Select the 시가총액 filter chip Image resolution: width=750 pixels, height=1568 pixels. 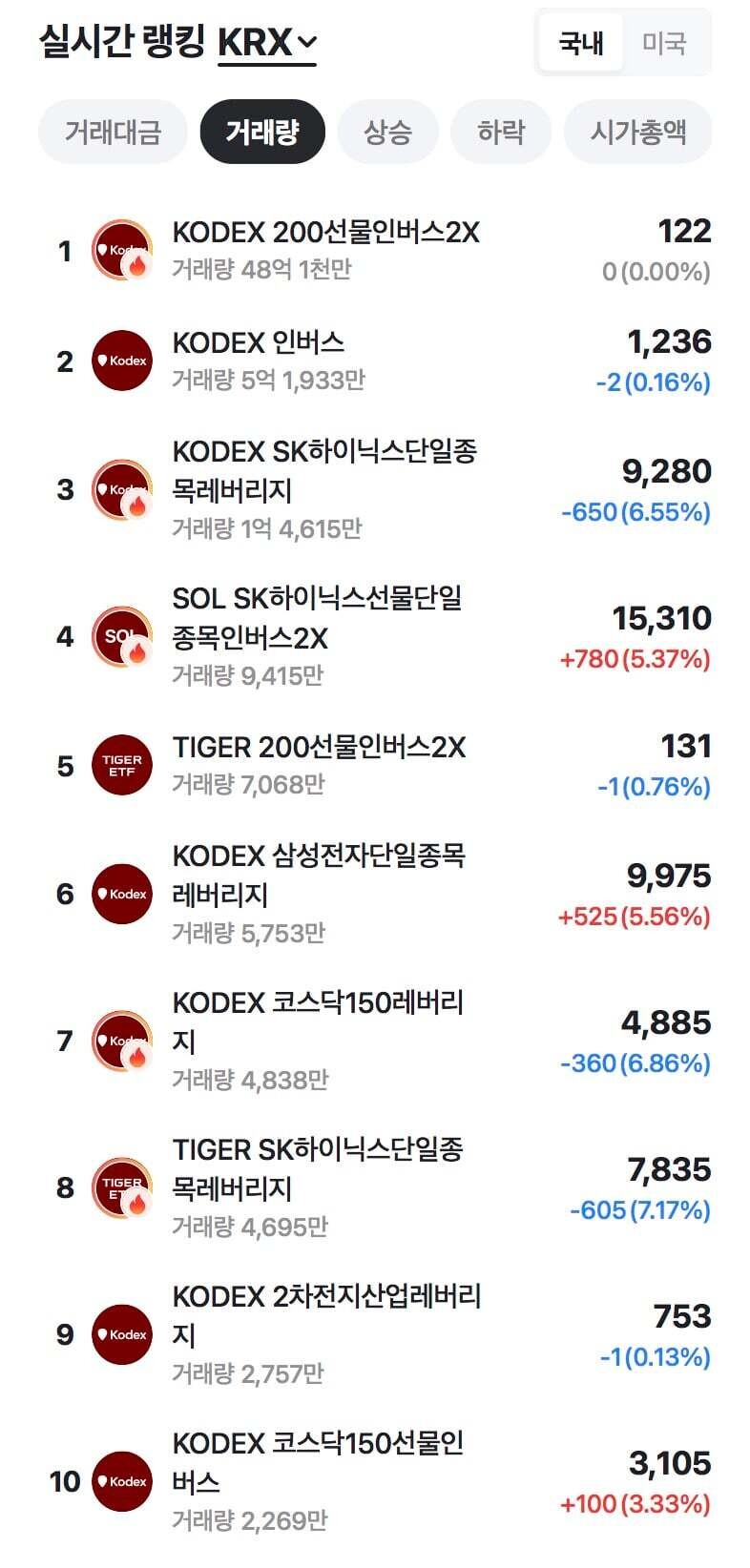tap(638, 132)
